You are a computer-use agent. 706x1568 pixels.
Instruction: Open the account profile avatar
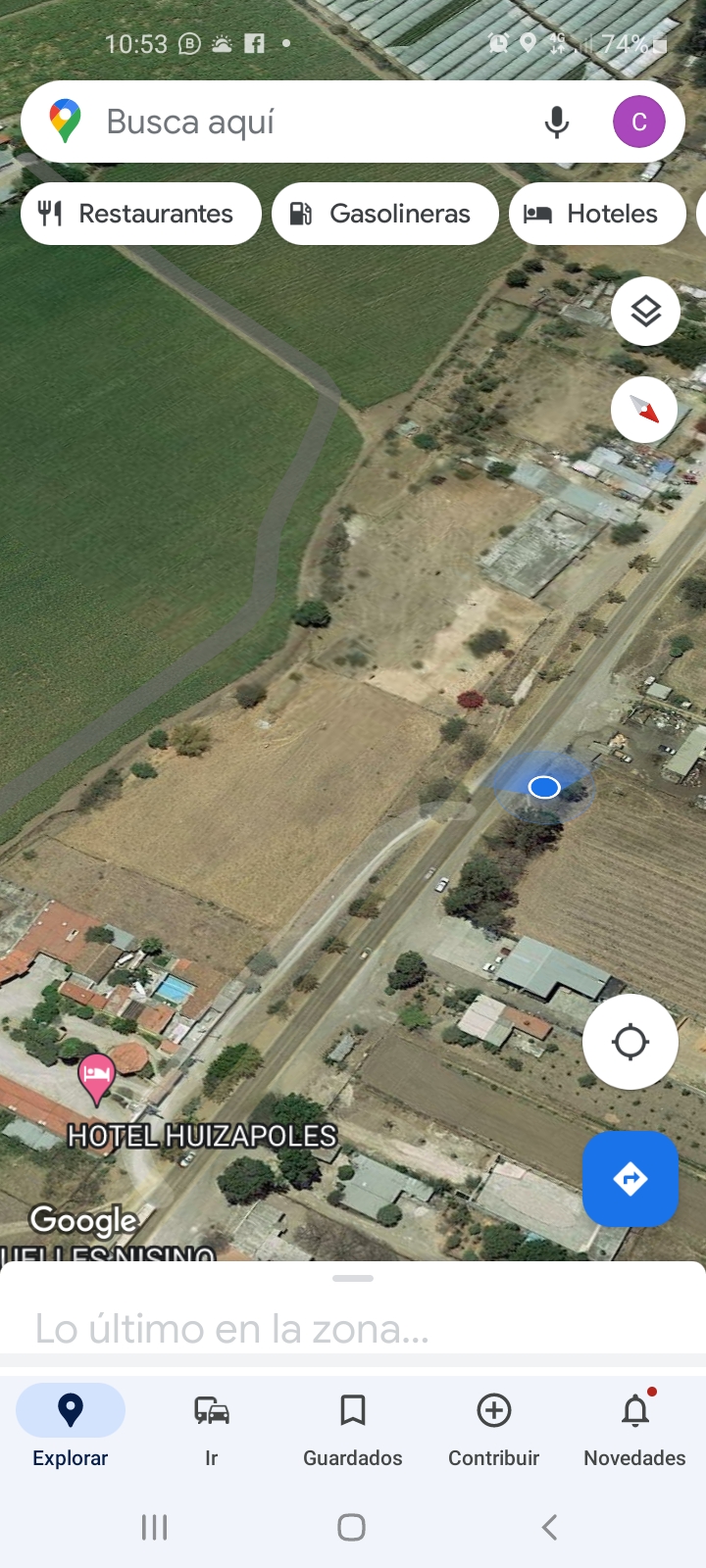pyautogui.click(x=638, y=122)
